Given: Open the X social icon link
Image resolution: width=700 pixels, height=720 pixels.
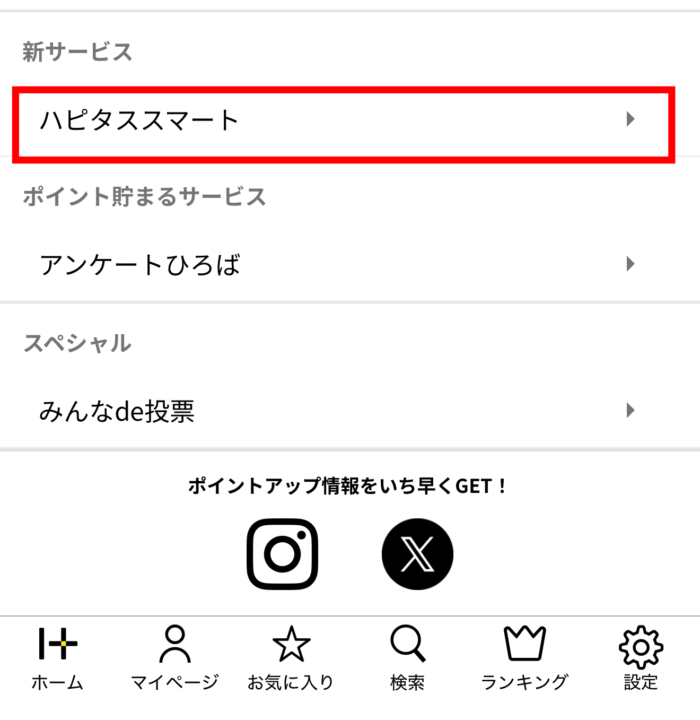Looking at the screenshot, I should (417, 553).
